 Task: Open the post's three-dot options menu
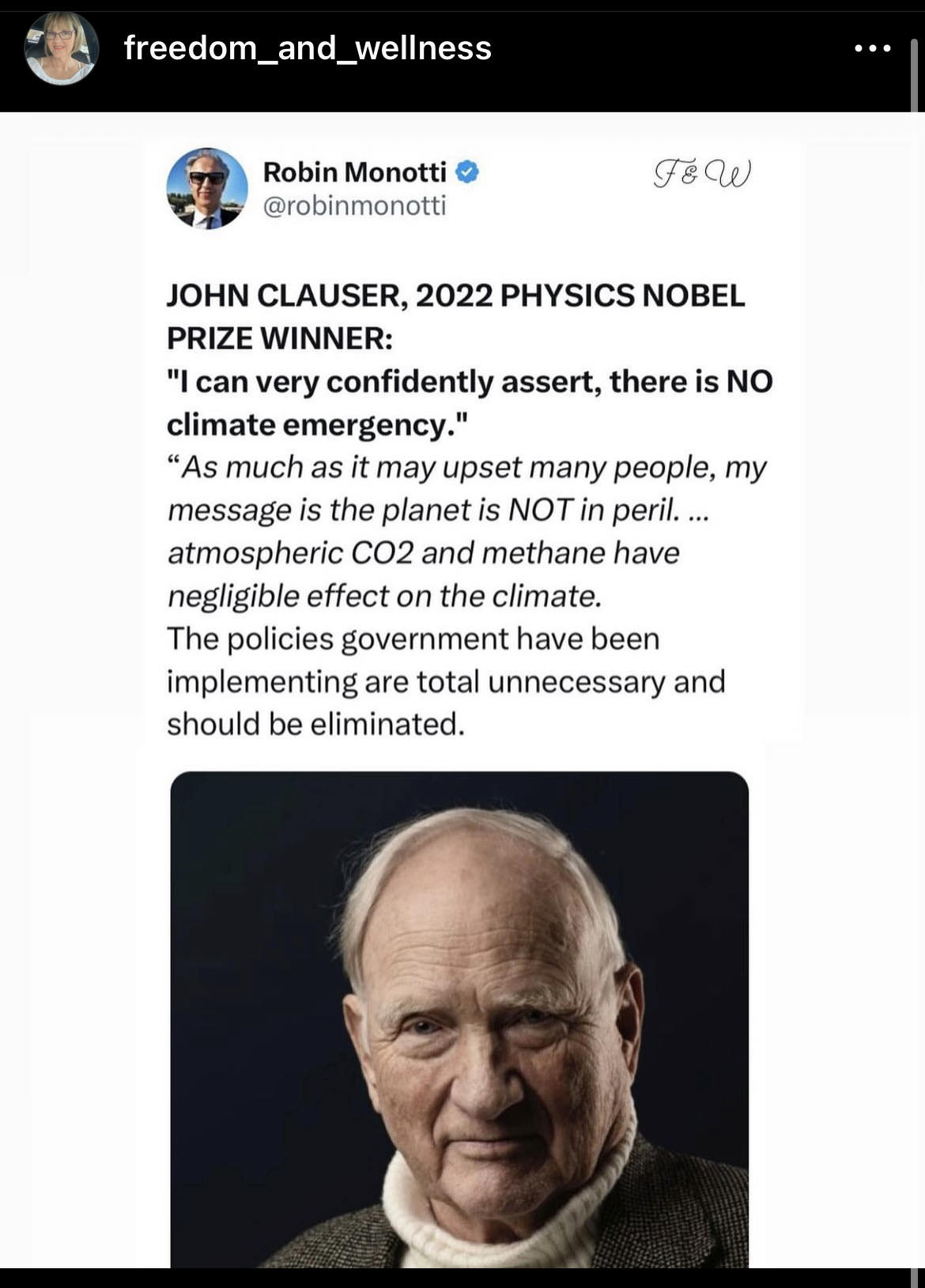point(873,49)
